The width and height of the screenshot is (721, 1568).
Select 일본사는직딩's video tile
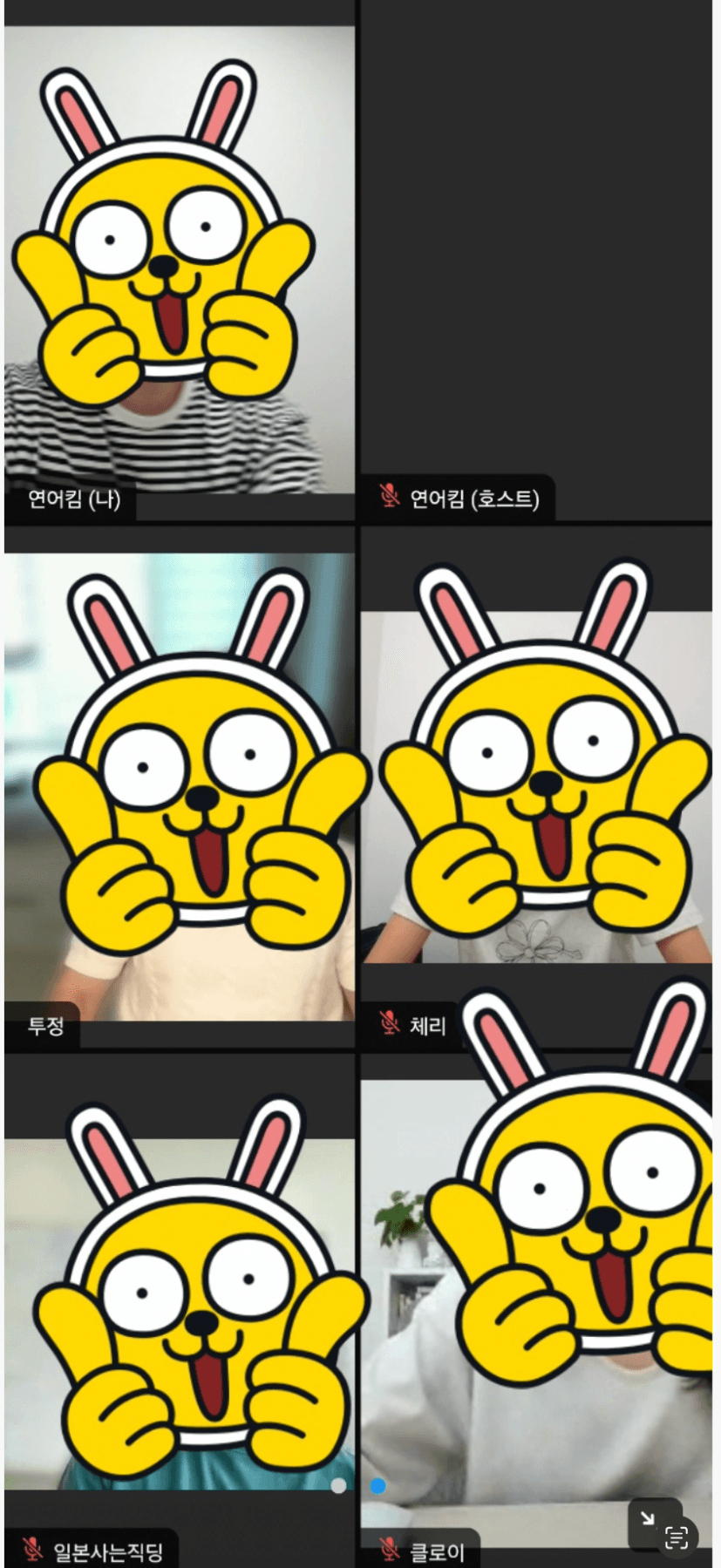[180, 1310]
